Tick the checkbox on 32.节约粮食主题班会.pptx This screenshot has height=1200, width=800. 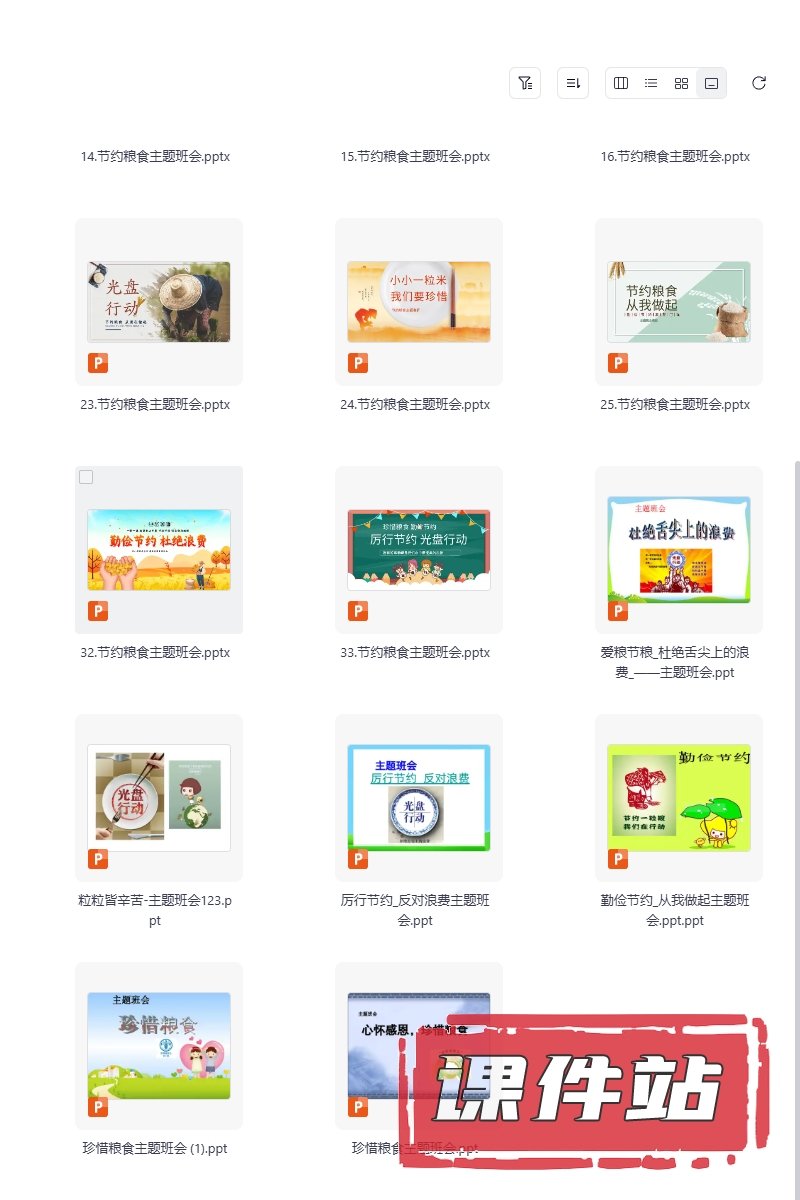click(86, 477)
